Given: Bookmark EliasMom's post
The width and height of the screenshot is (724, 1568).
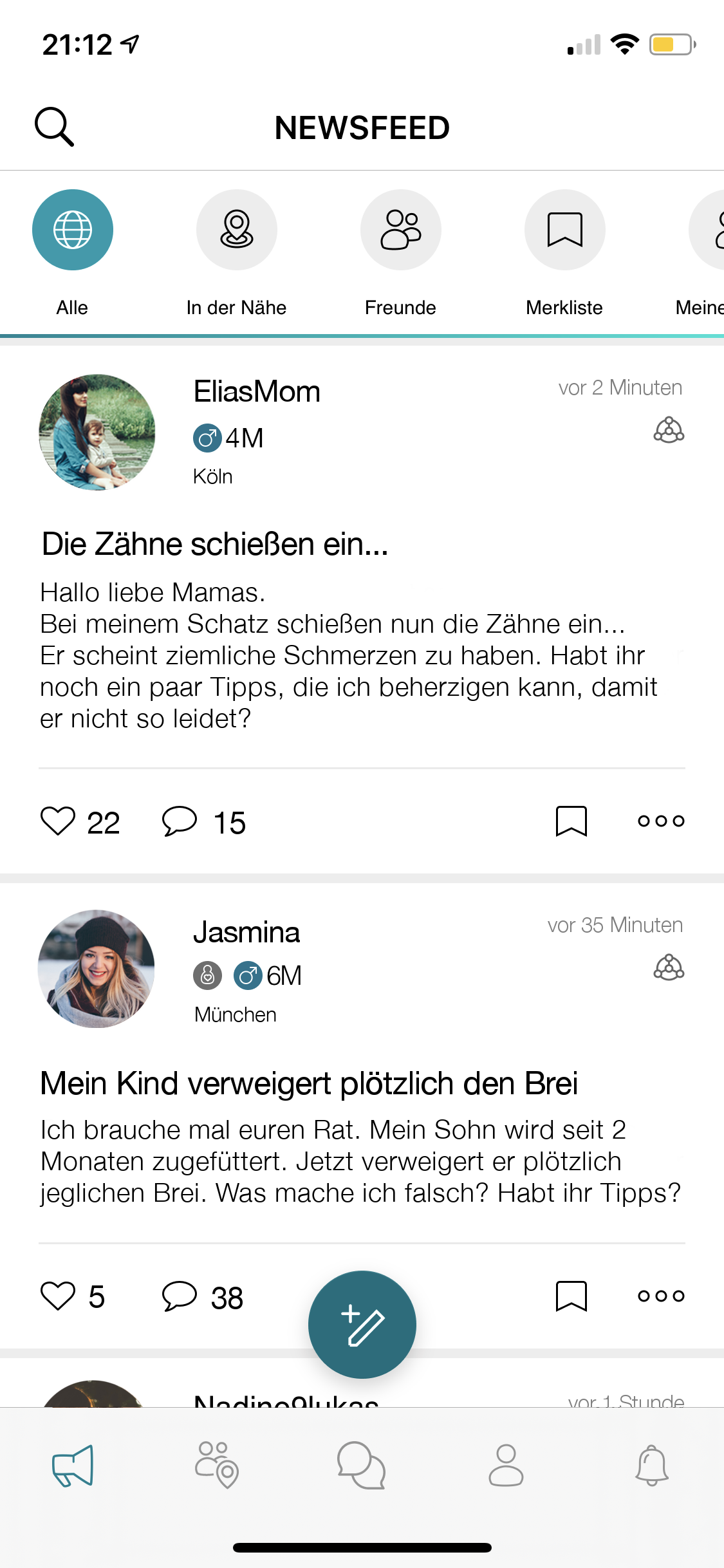Looking at the screenshot, I should 571,821.
